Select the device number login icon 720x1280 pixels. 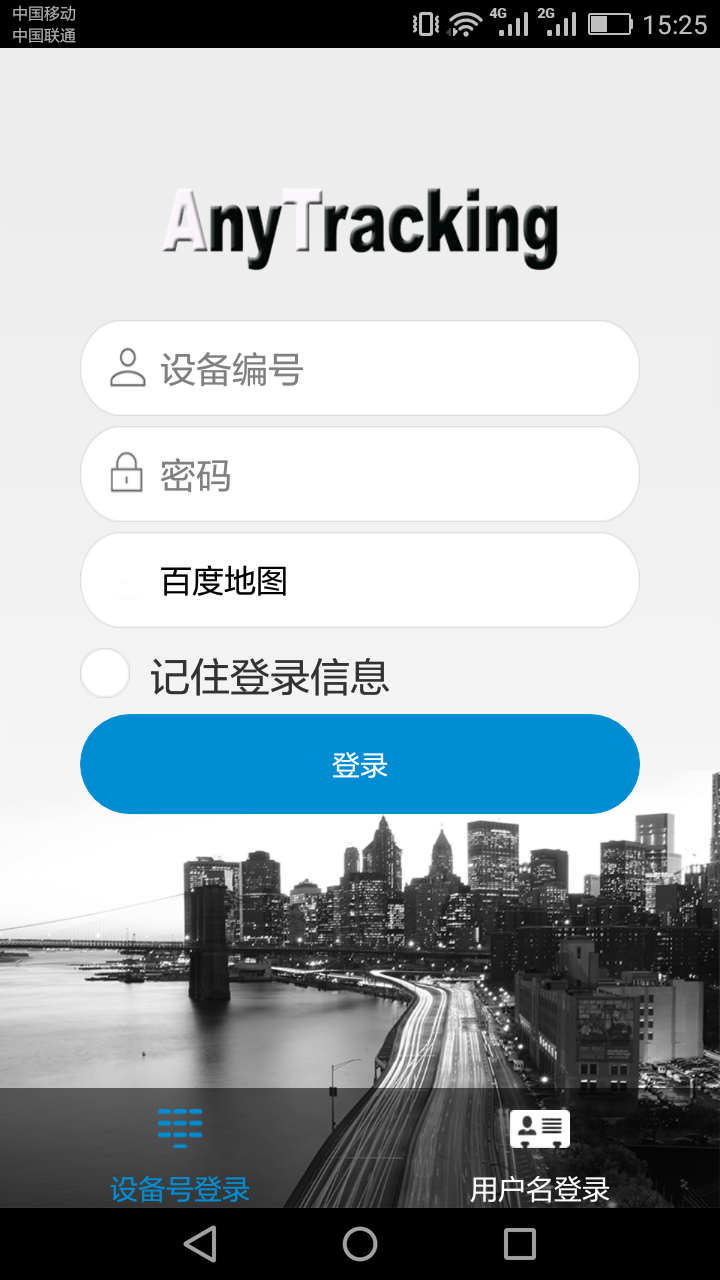[178, 1128]
